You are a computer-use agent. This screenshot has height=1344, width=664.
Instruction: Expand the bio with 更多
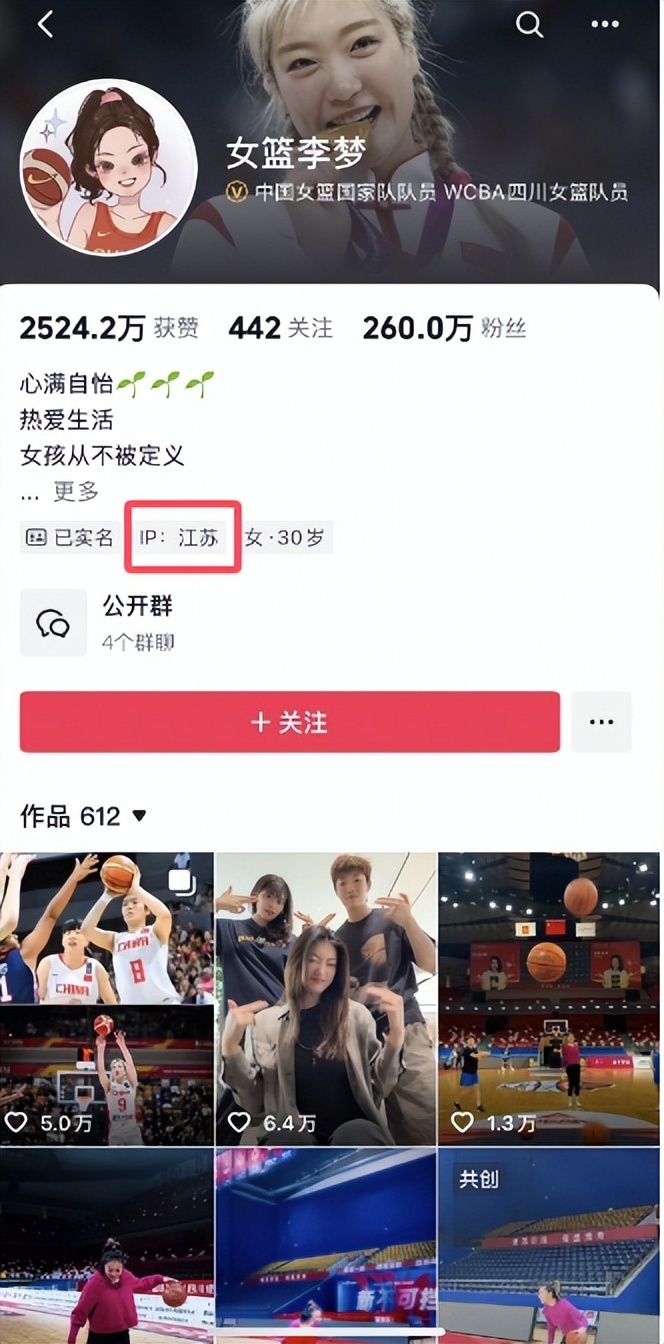pos(76,491)
